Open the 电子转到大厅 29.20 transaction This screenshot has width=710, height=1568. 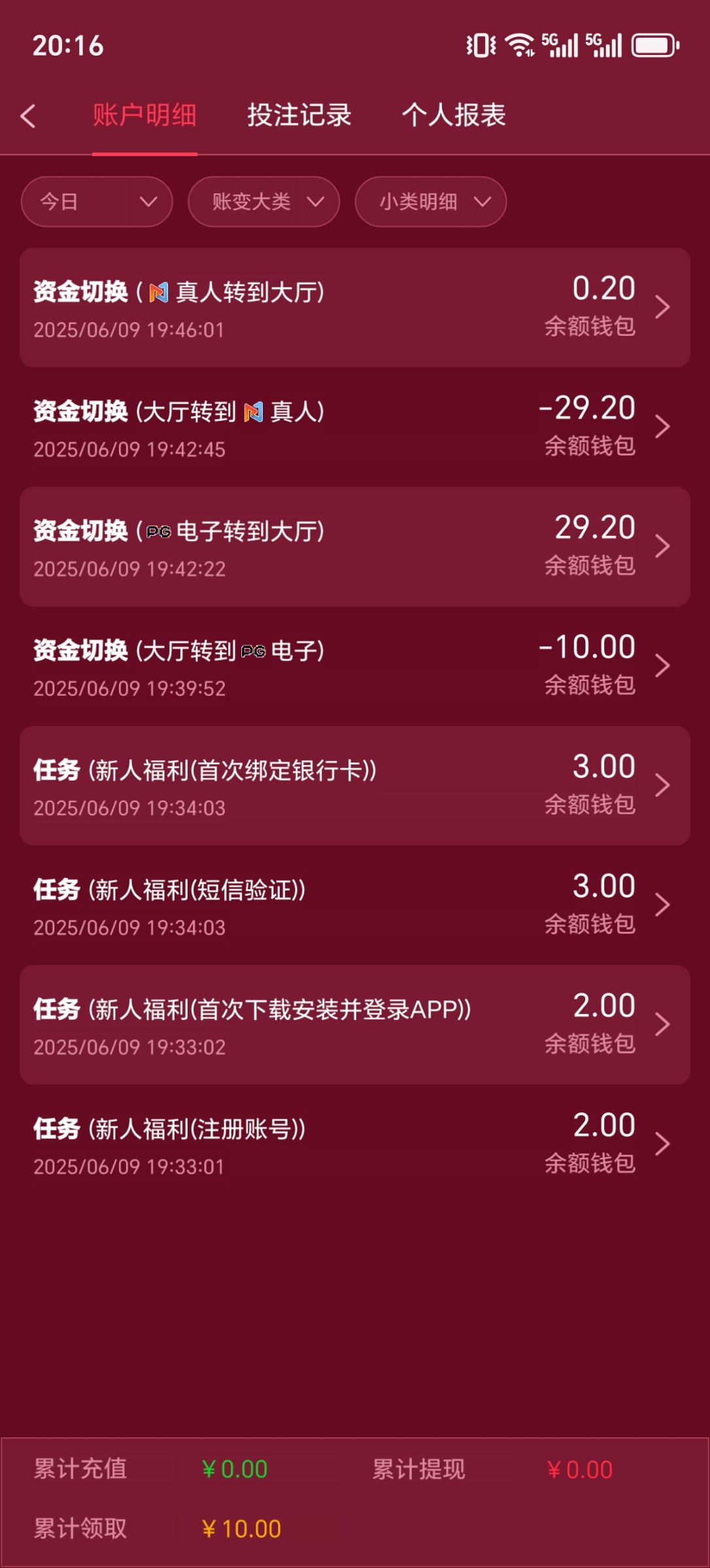point(354,546)
